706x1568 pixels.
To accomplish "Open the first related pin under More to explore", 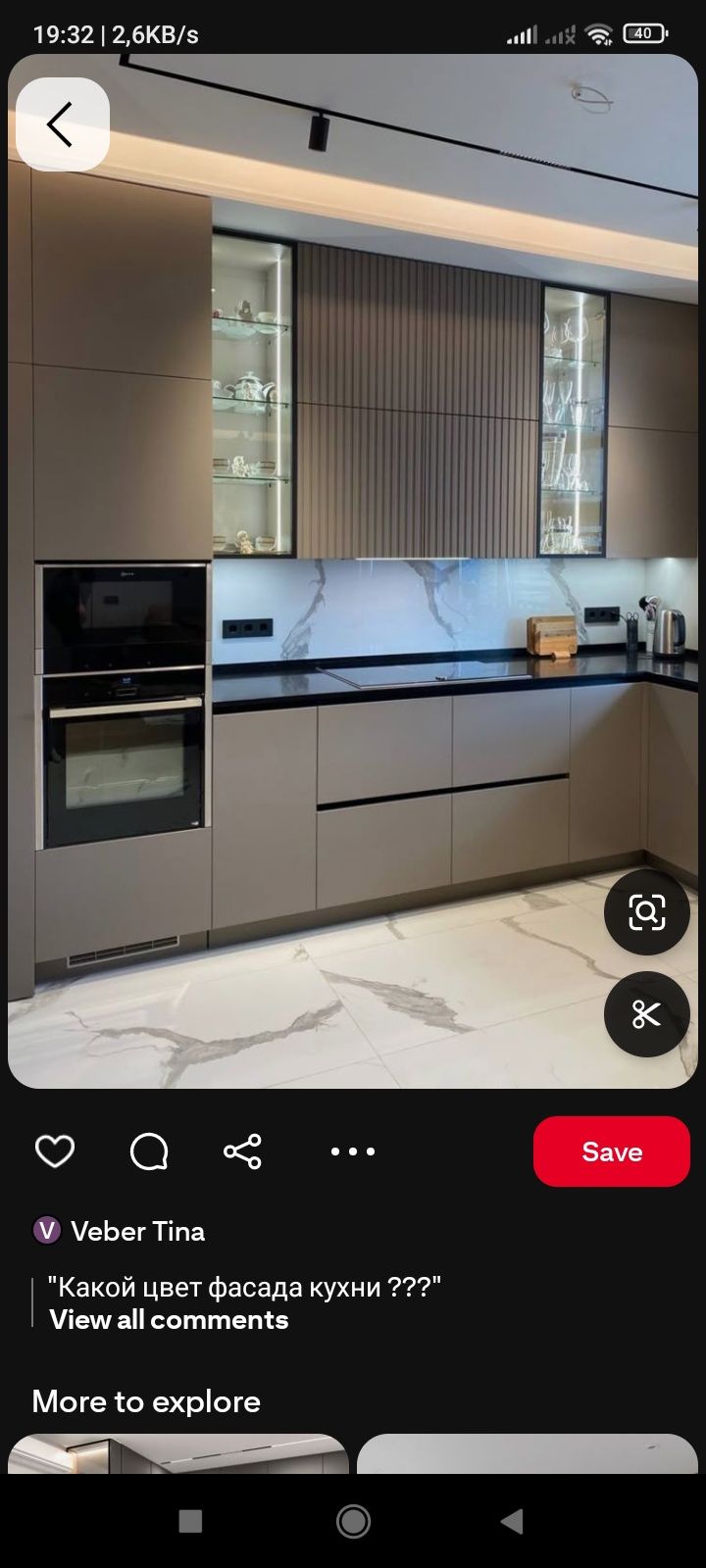I will coord(178,1454).
